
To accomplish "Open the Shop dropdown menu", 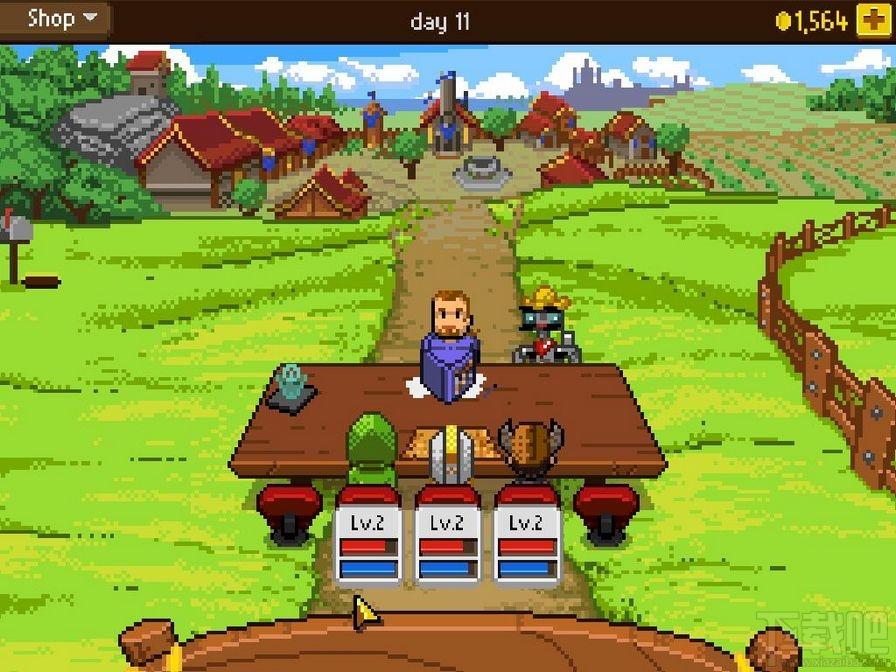I will point(62,17).
